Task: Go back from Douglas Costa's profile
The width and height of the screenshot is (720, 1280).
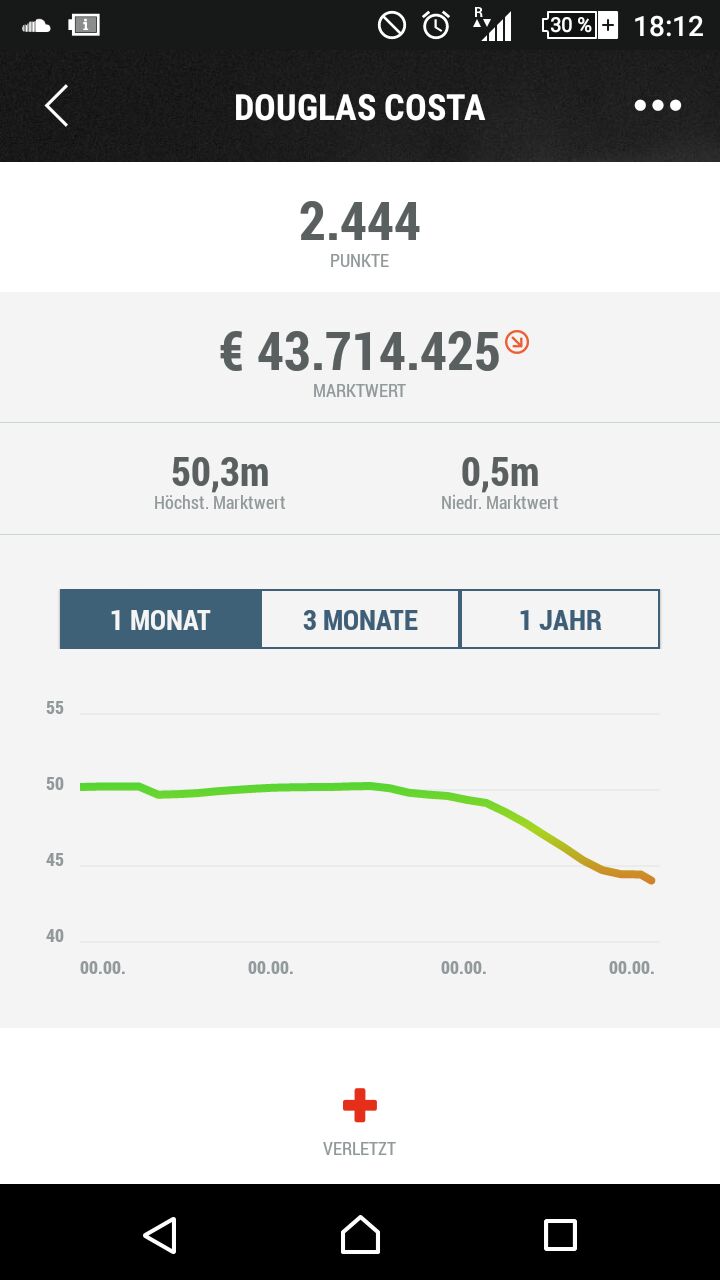Action: pyautogui.click(x=57, y=106)
